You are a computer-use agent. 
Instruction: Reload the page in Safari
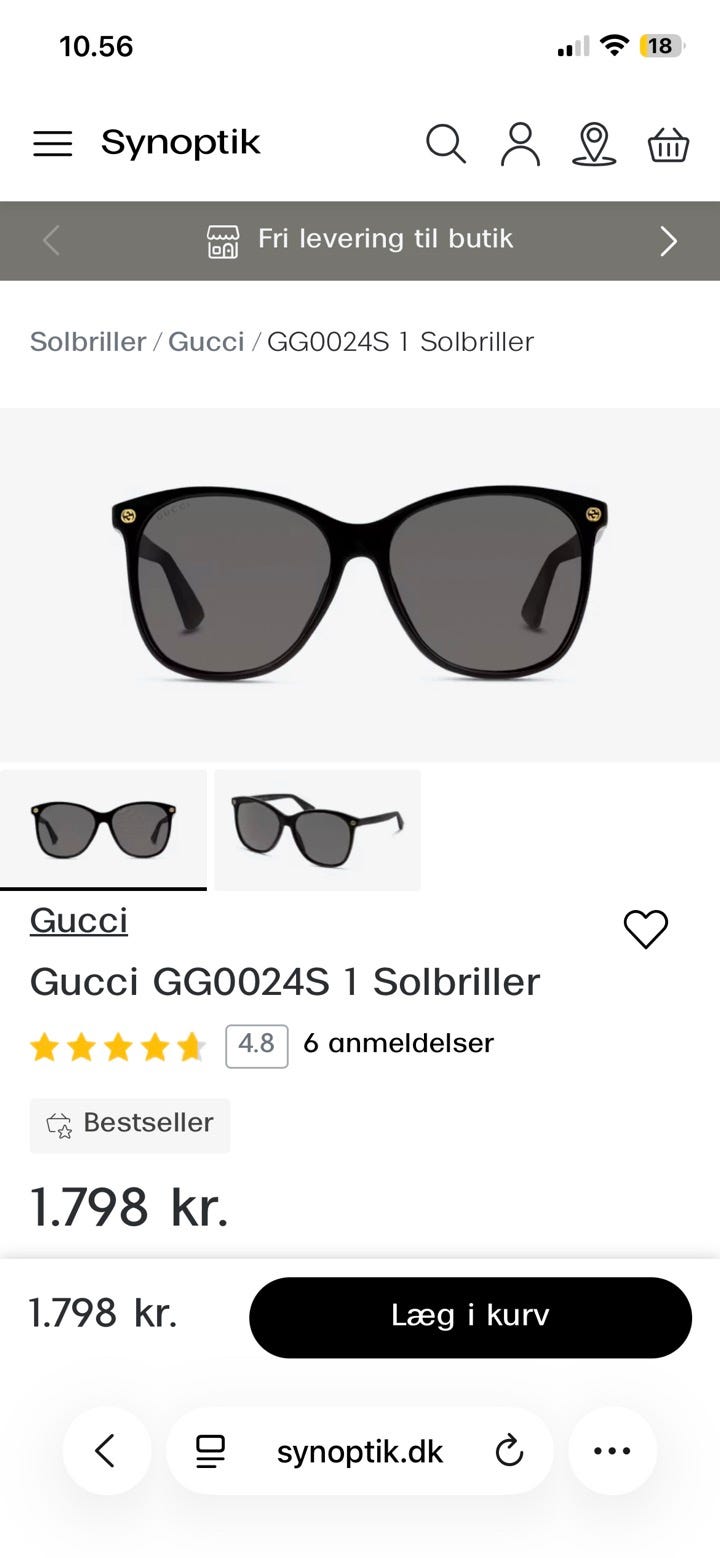pyautogui.click(x=509, y=1450)
